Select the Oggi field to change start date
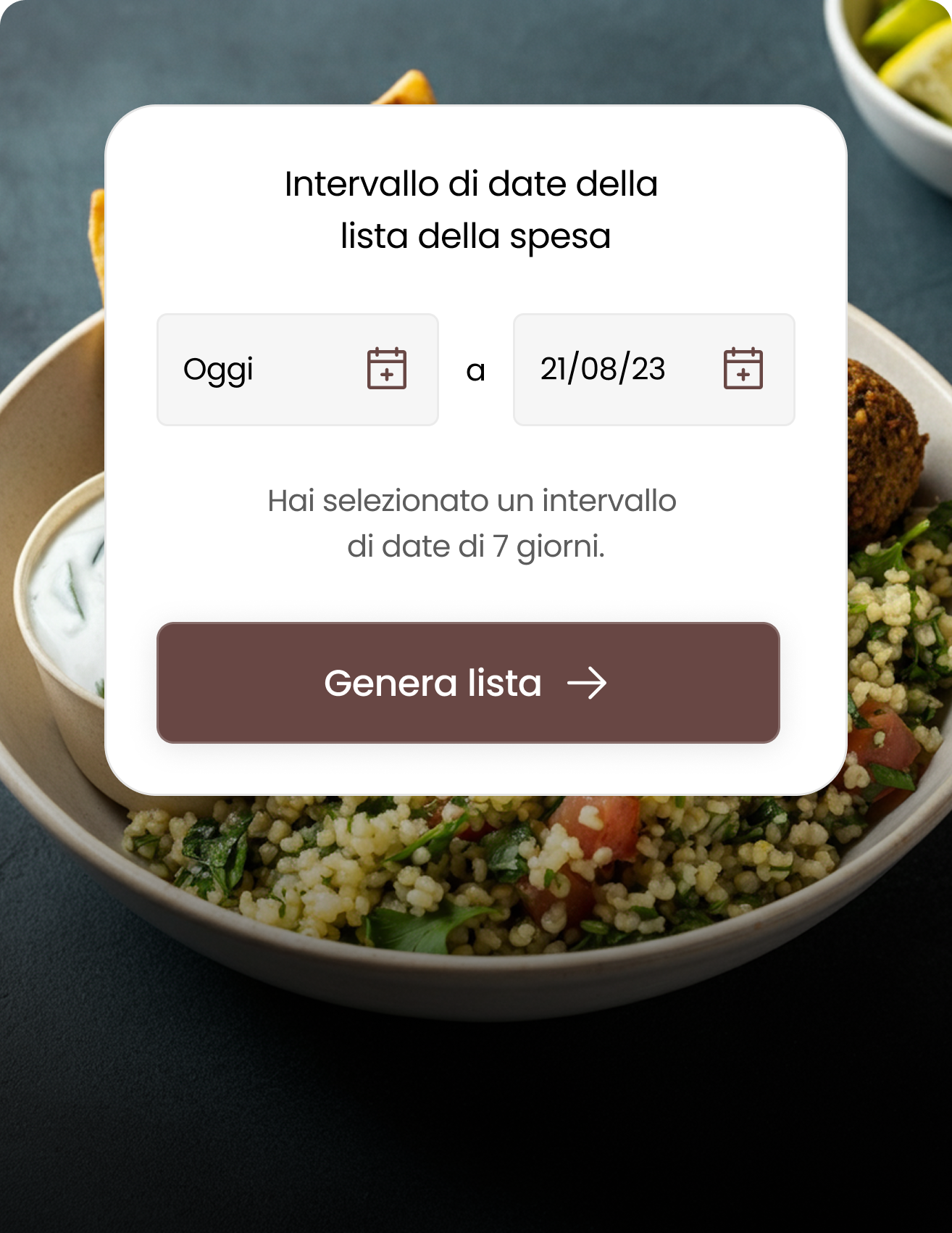This screenshot has width=952, height=1233. point(297,369)
